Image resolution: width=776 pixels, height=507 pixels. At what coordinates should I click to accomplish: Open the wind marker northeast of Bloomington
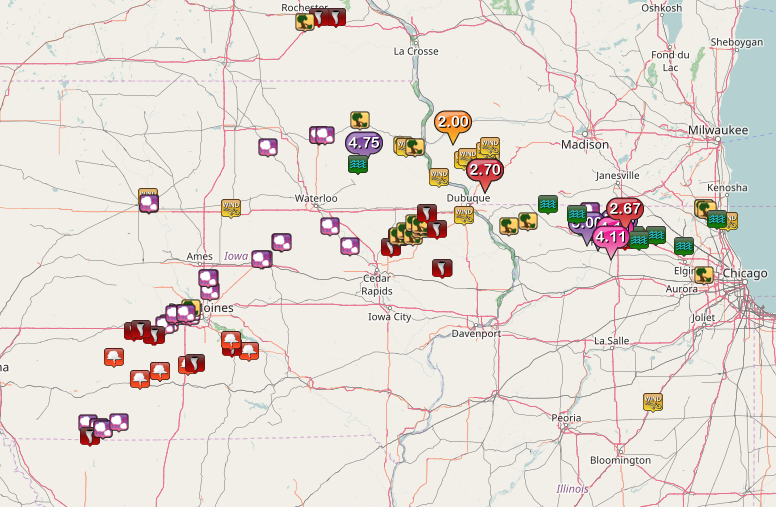653,402
